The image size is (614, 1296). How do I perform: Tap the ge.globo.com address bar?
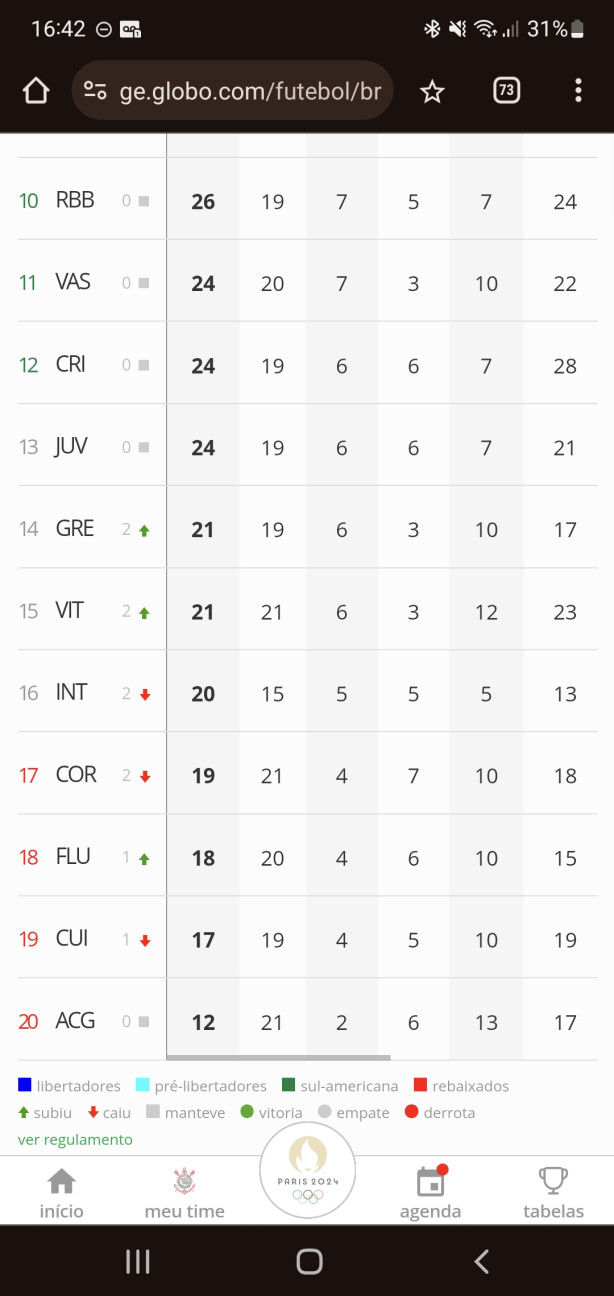pos(232,91)
